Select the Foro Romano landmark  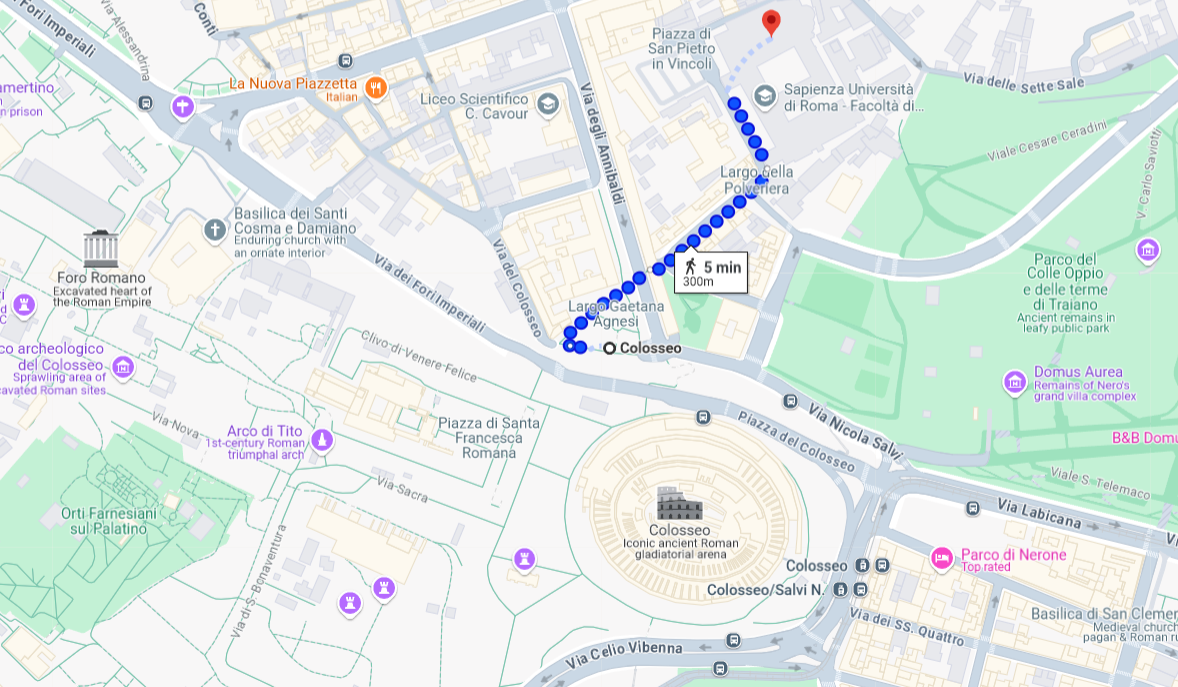pyautogui.click(x=101, y=249)
